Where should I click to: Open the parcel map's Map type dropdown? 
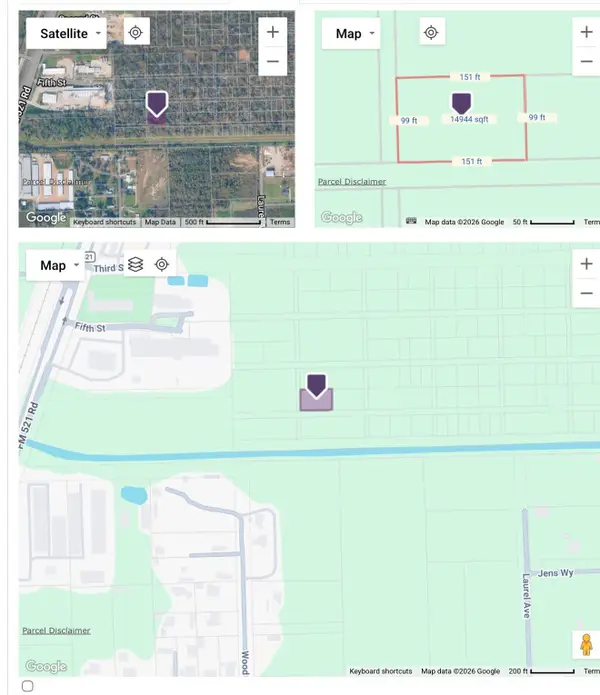pos(356,33)
